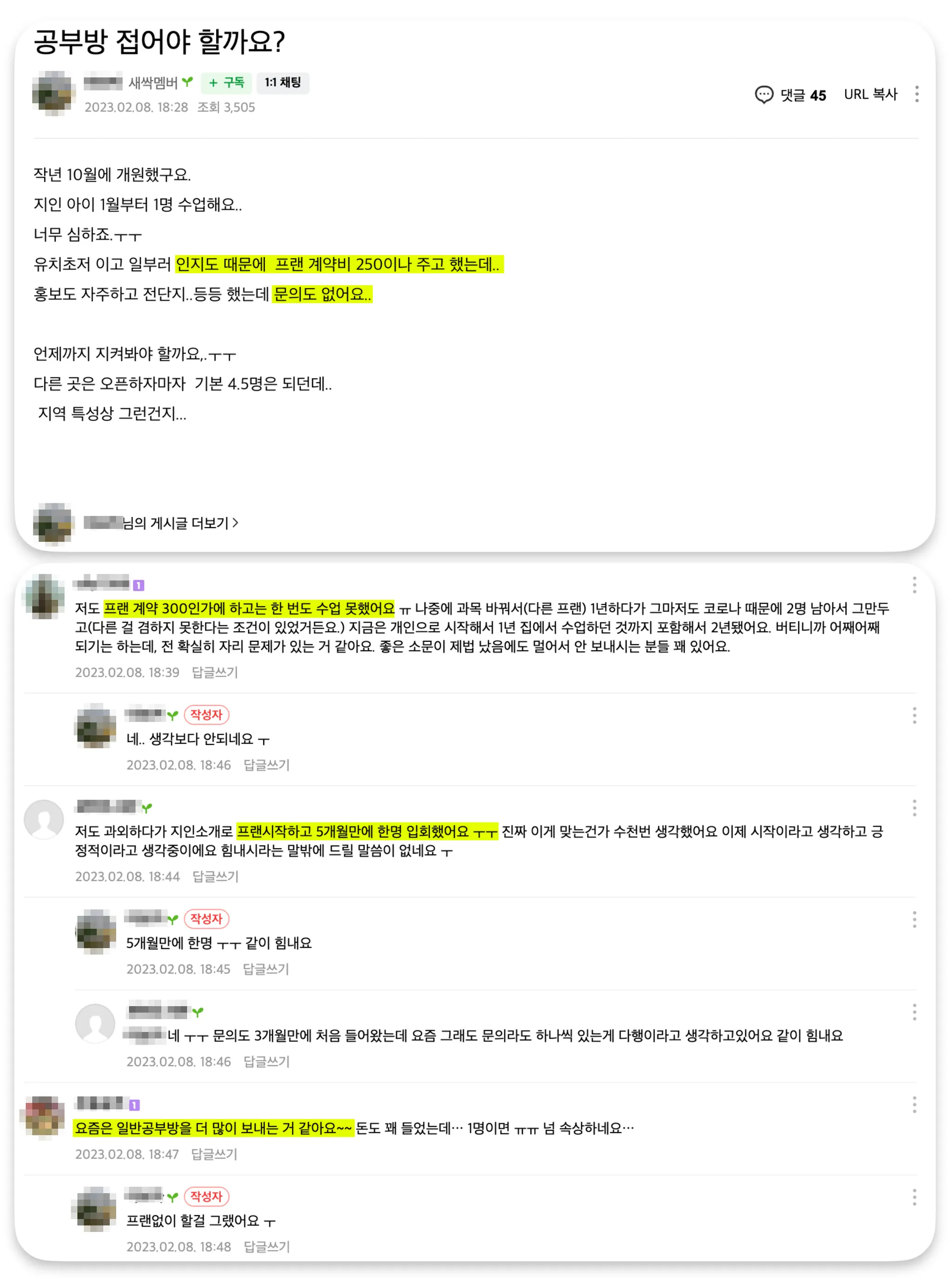Copy the post link with URL 복사
This screenshot has height=1278, width=952.
[870, 94]
